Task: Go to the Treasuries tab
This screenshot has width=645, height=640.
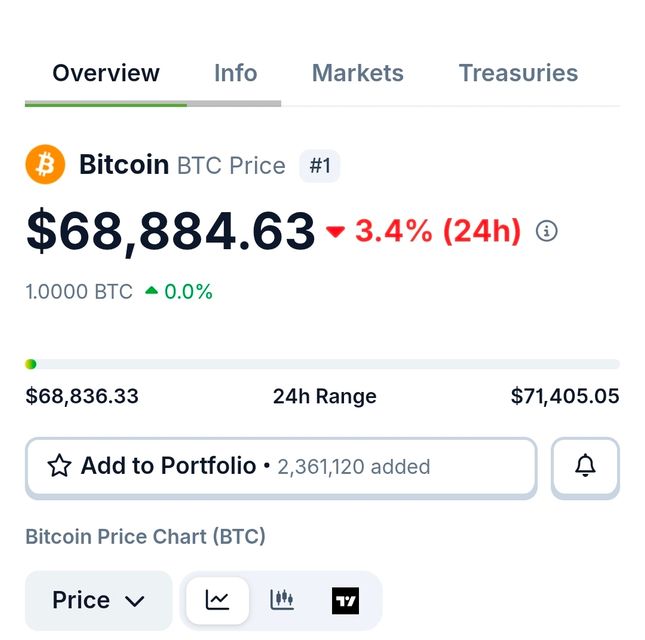Action: [518, 73]
